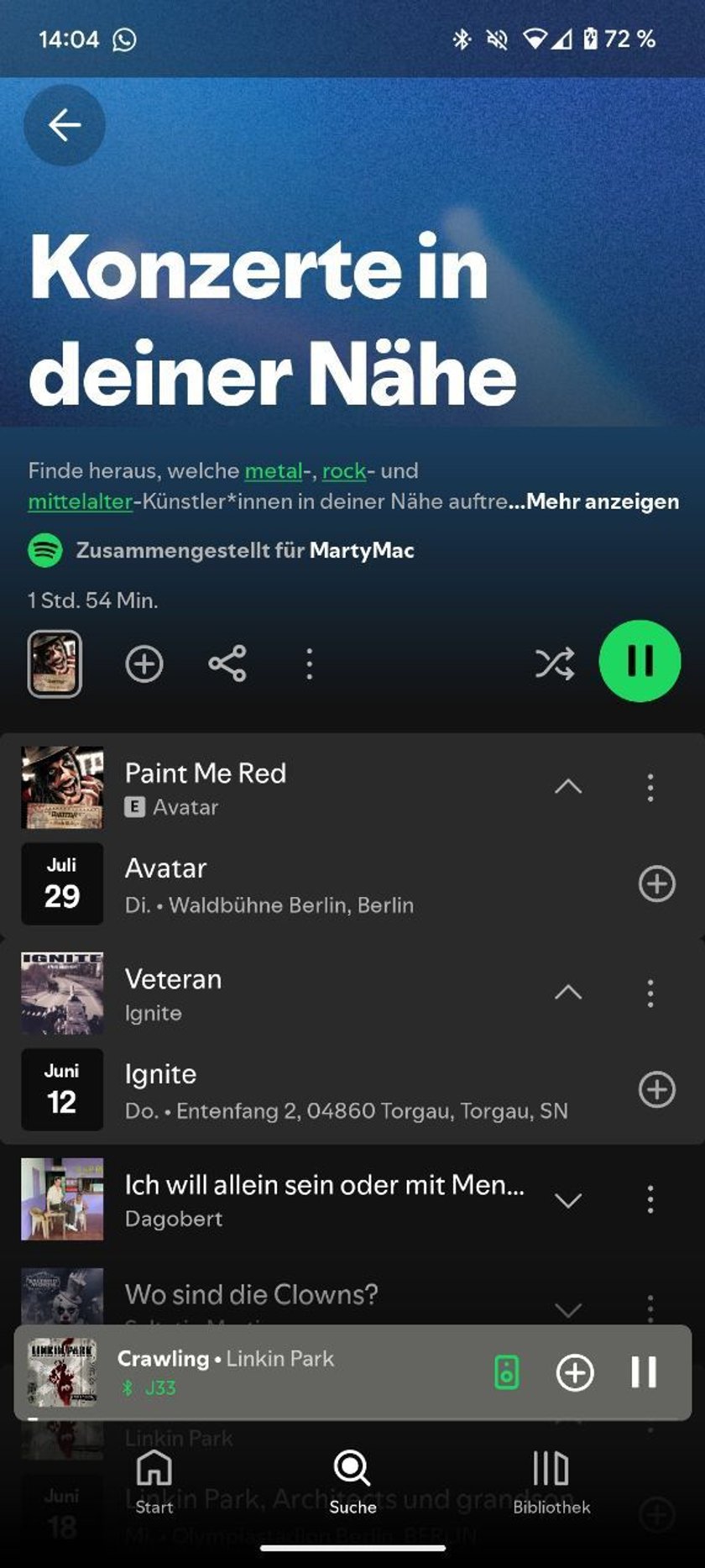Share the Konzerte playlist
Screen dimensions: 705x1568
pyautogui.click(x=227, y=663)
